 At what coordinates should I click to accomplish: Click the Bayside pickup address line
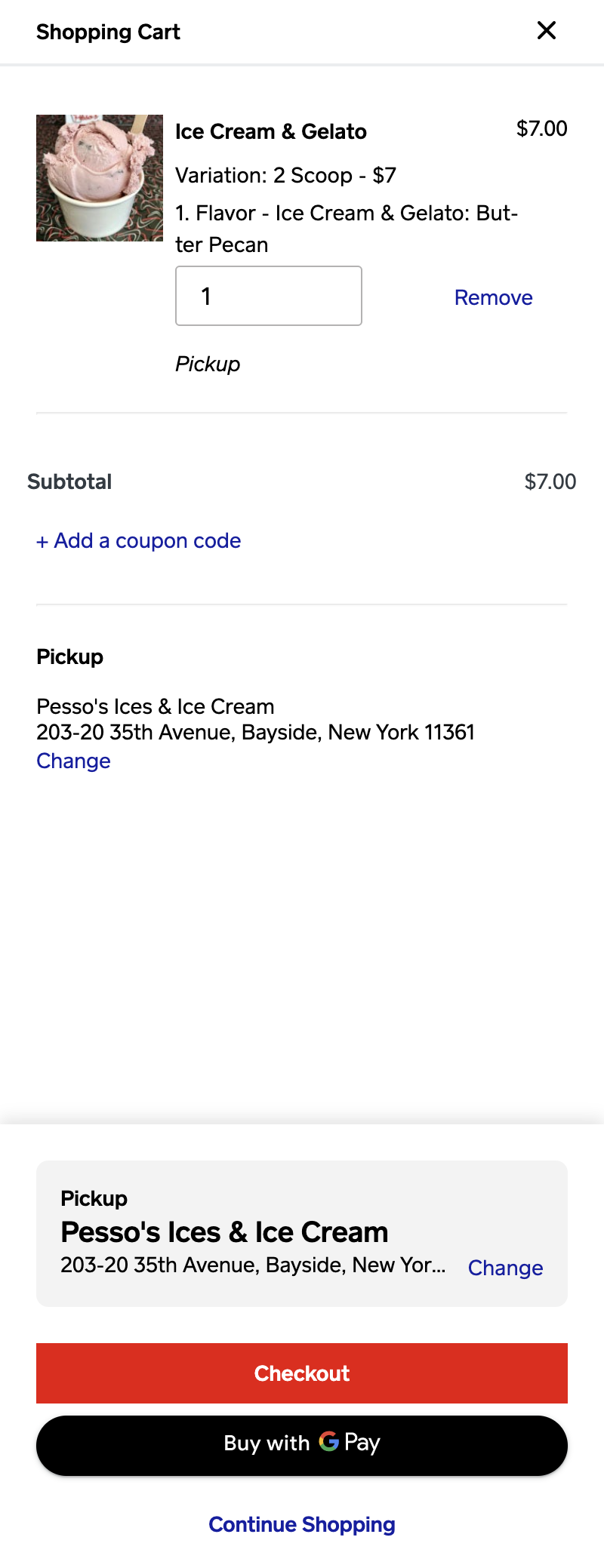pos(255,732)
